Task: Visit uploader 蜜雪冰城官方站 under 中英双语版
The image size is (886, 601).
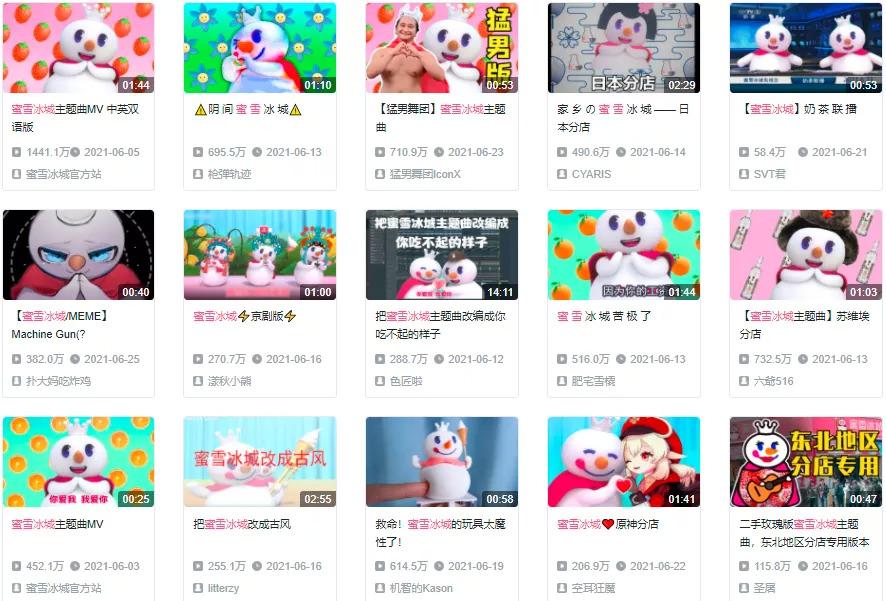Action: pos(63,174)
